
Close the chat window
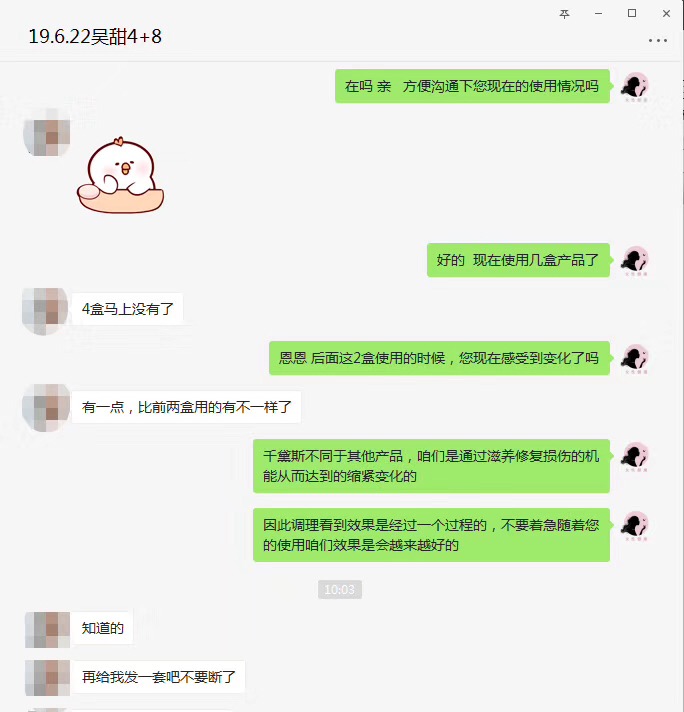pos(665,13)
